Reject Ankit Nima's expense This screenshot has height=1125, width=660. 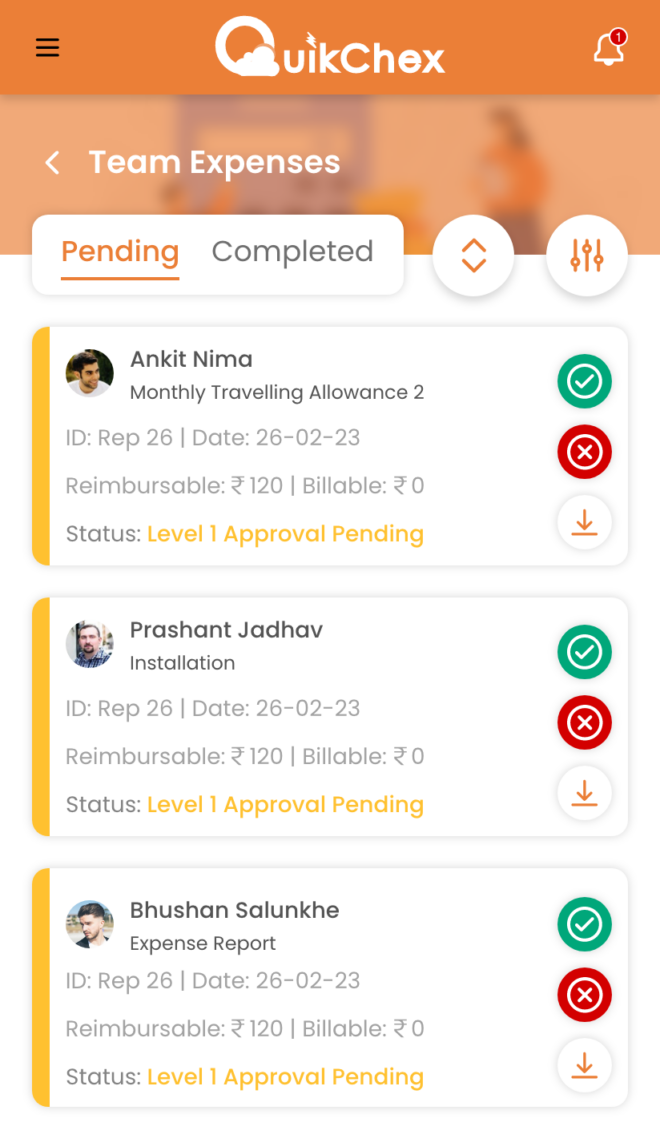[x=585, y=452]
